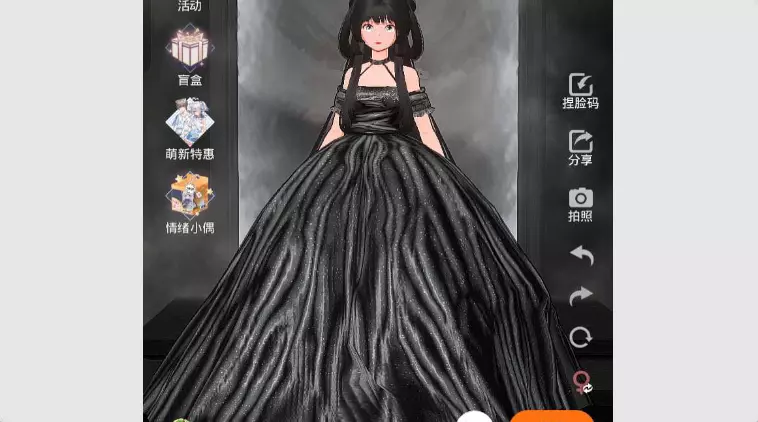Redo the last change

(x=581, y=296)
